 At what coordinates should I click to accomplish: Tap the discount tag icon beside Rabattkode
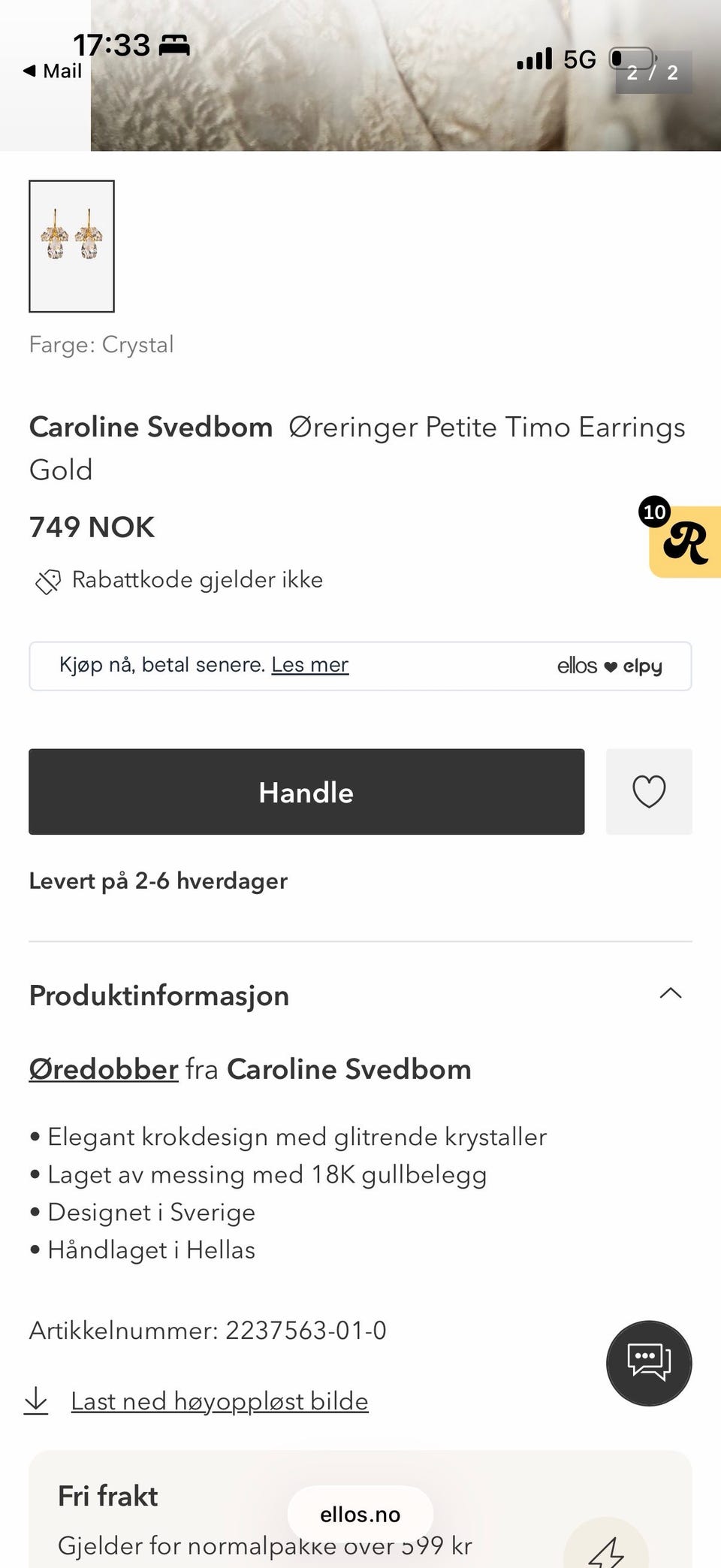tap(49, 580)
